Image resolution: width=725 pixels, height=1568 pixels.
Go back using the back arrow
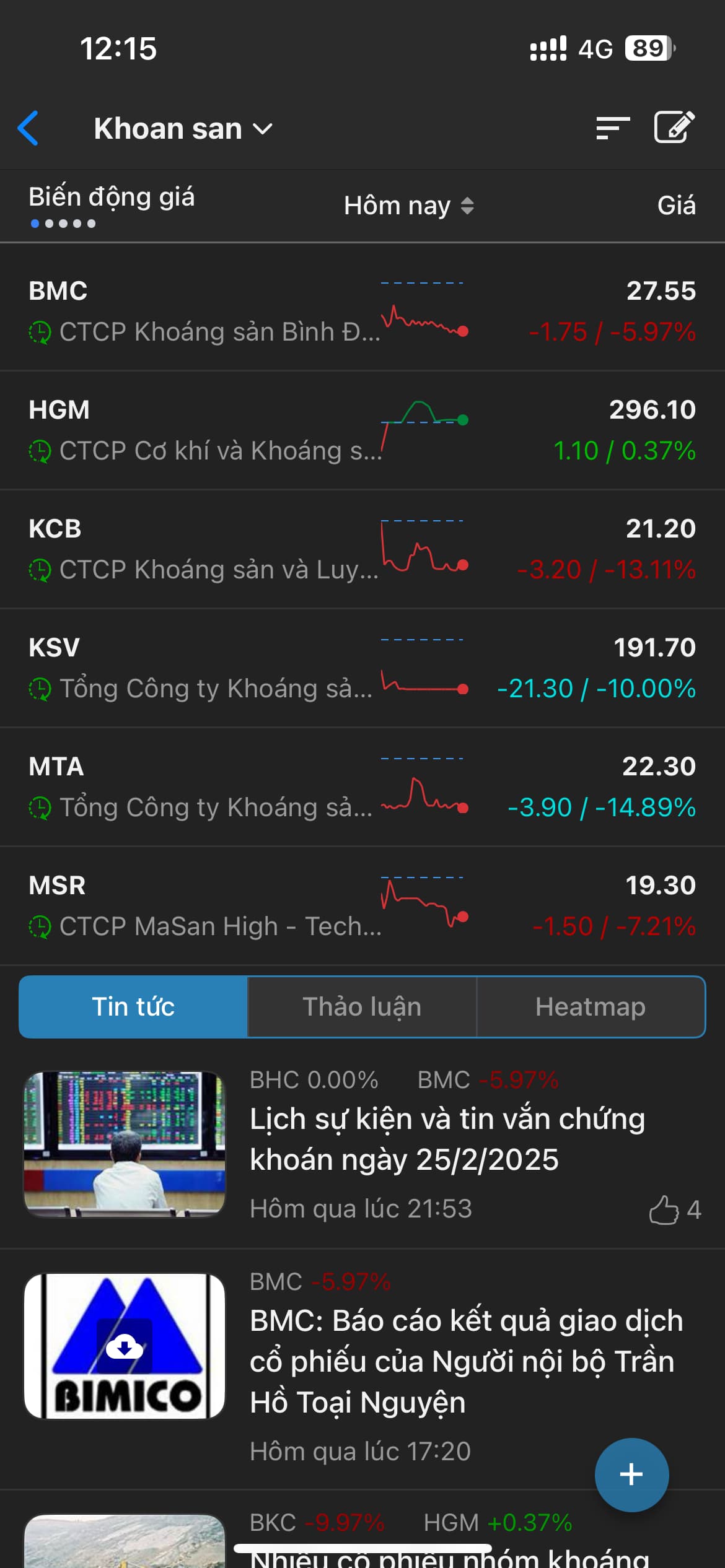coord(29,129)
